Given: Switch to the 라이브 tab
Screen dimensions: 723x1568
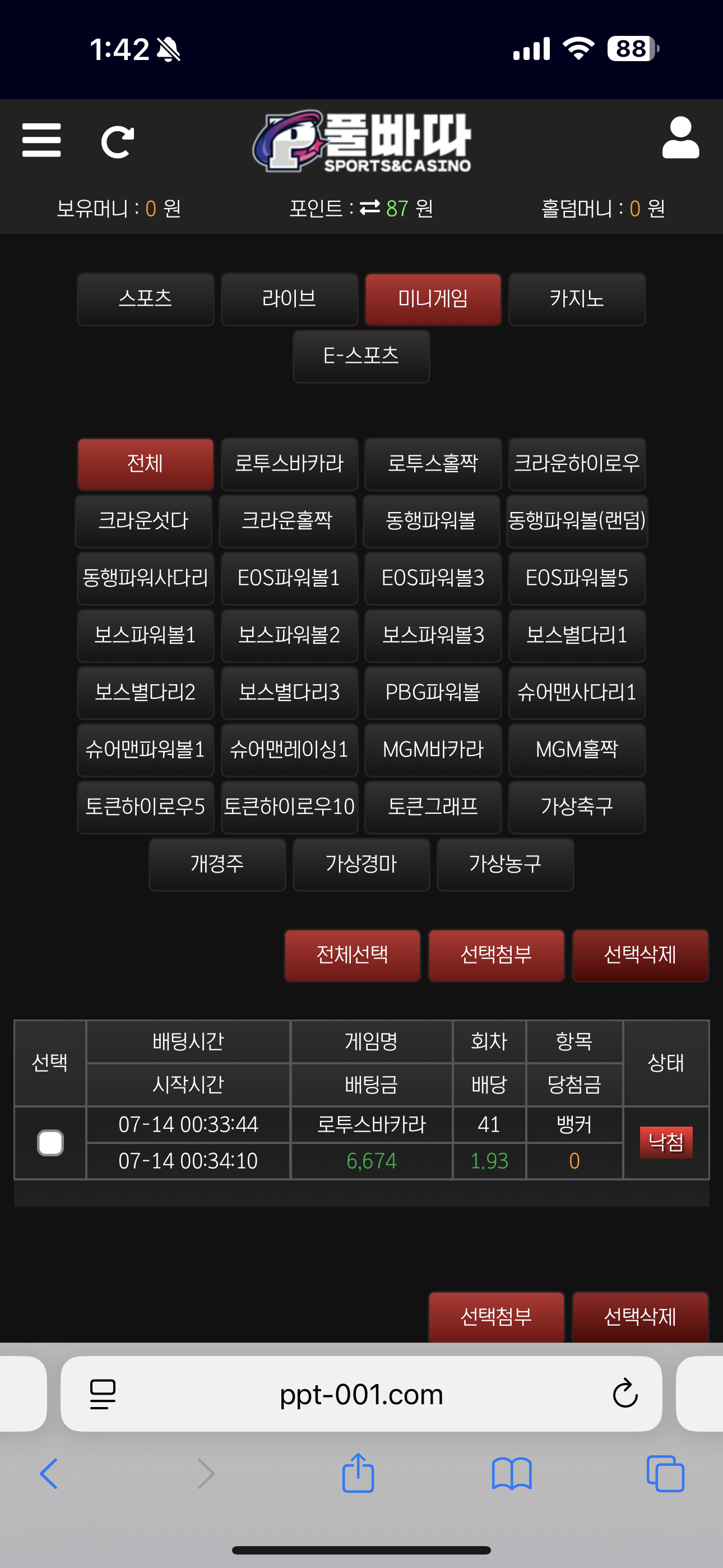Looking at the screenshot, I should 289,299.
